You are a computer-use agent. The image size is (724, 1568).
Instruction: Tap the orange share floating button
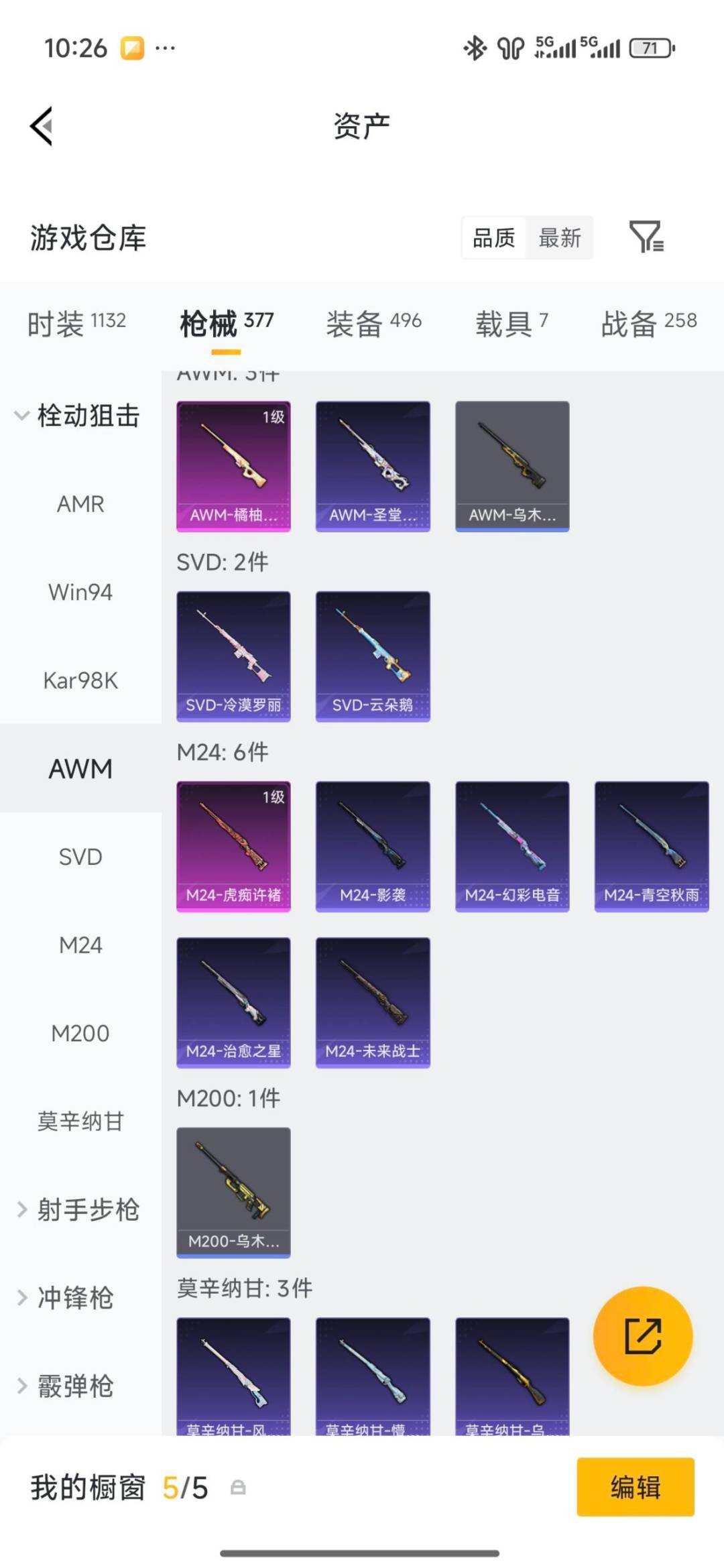642,1335
